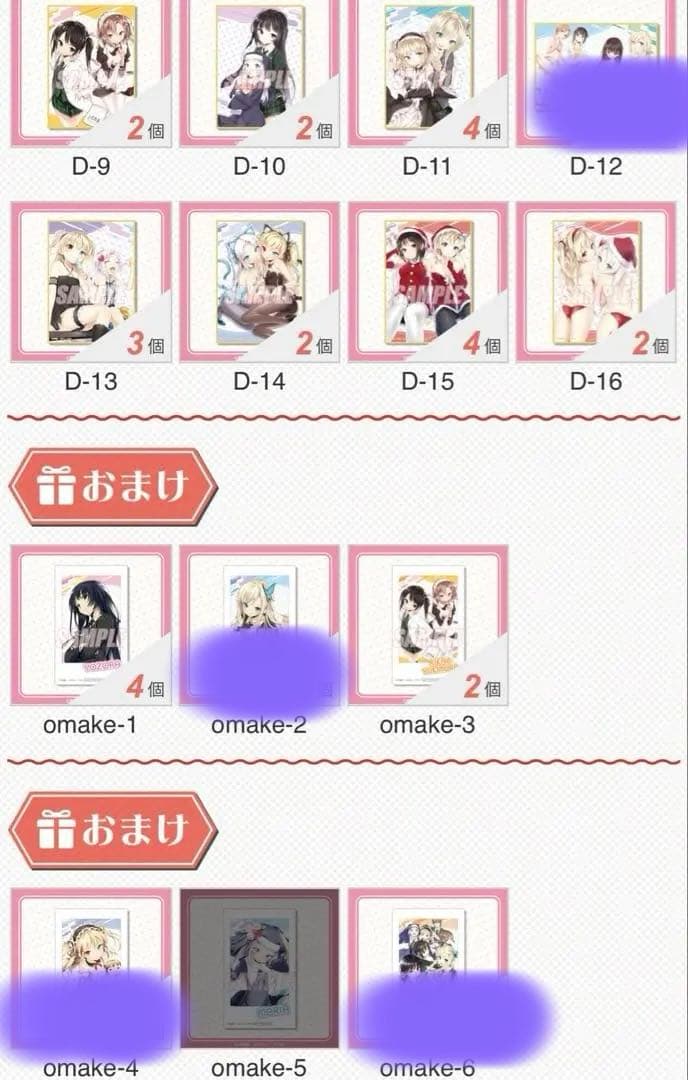This screenshot has width=688, height=1080.
Task: Select the D-11 prize tile
Action: click(428, 70)
